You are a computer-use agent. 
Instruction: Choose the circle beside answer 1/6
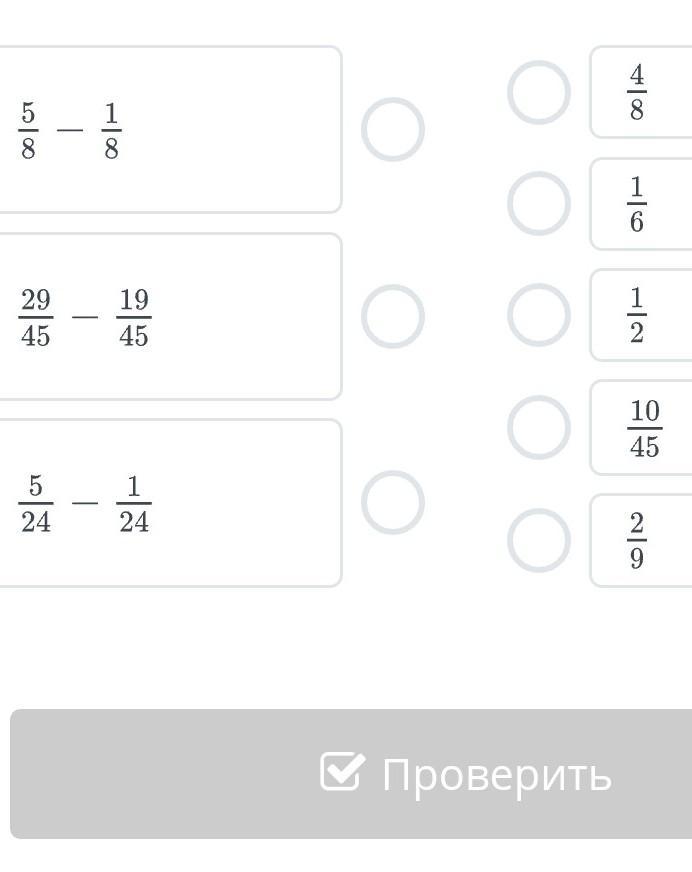coord(538,204)
